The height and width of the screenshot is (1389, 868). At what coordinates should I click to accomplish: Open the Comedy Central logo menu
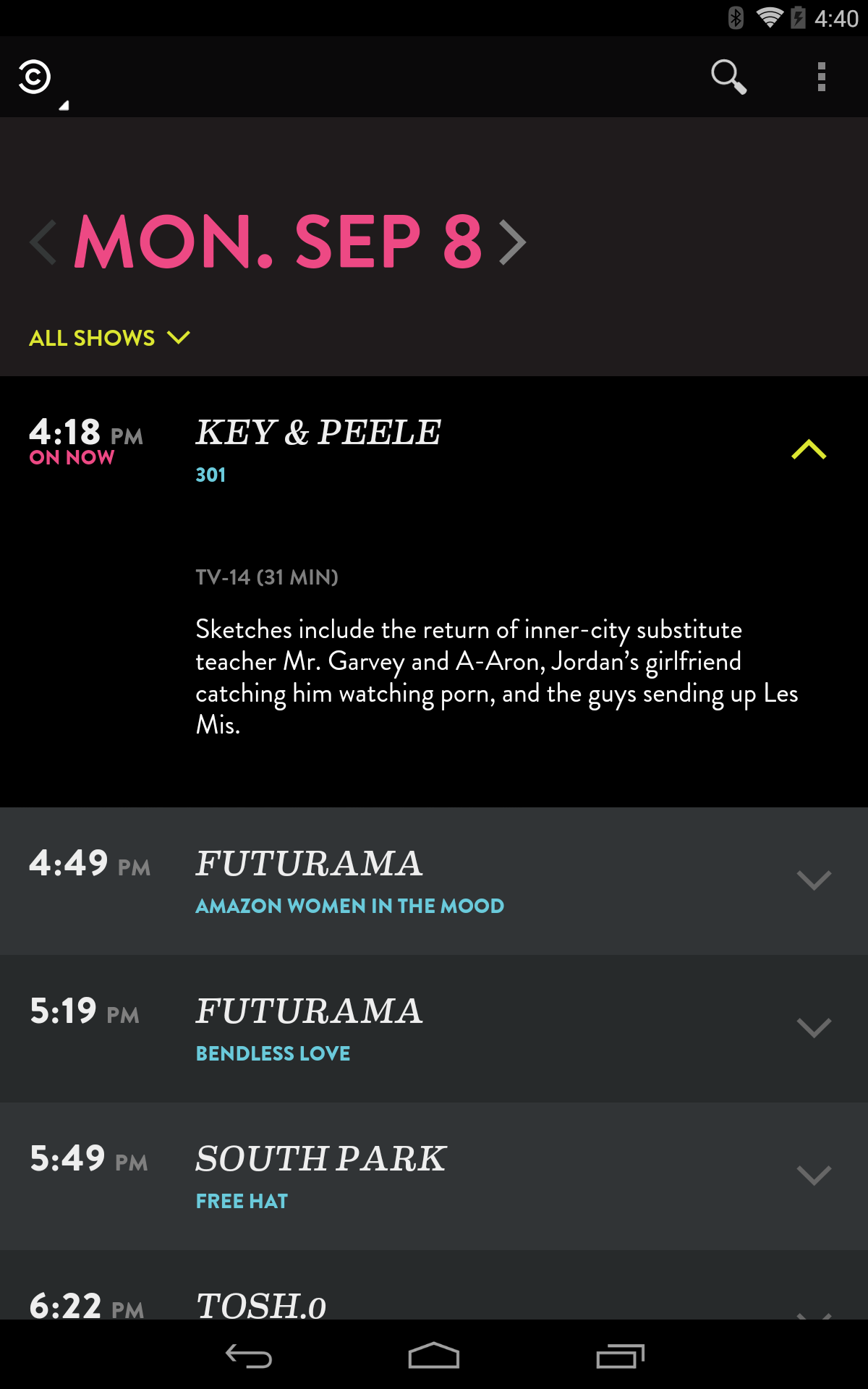(35, 77)
